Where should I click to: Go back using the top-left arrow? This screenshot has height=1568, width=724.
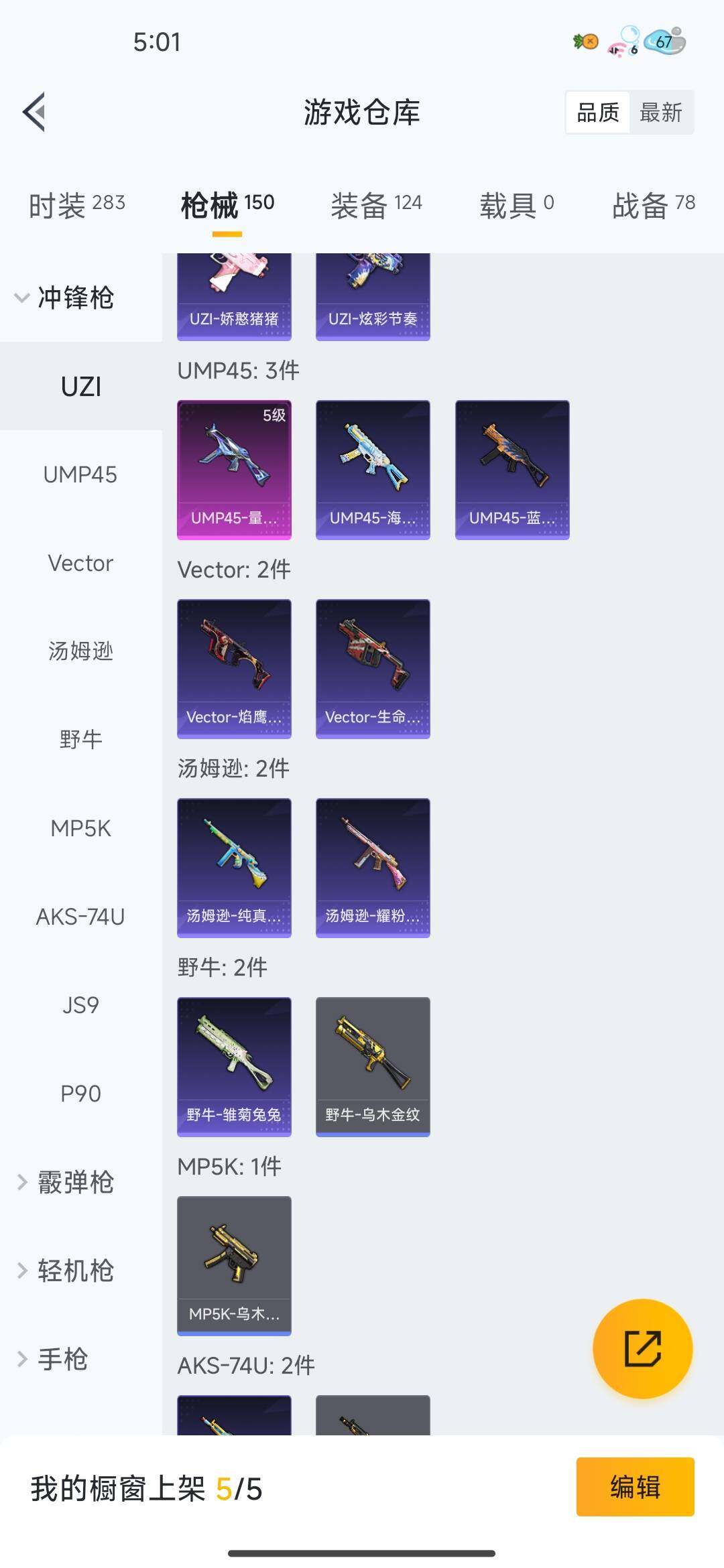[34, 112]
